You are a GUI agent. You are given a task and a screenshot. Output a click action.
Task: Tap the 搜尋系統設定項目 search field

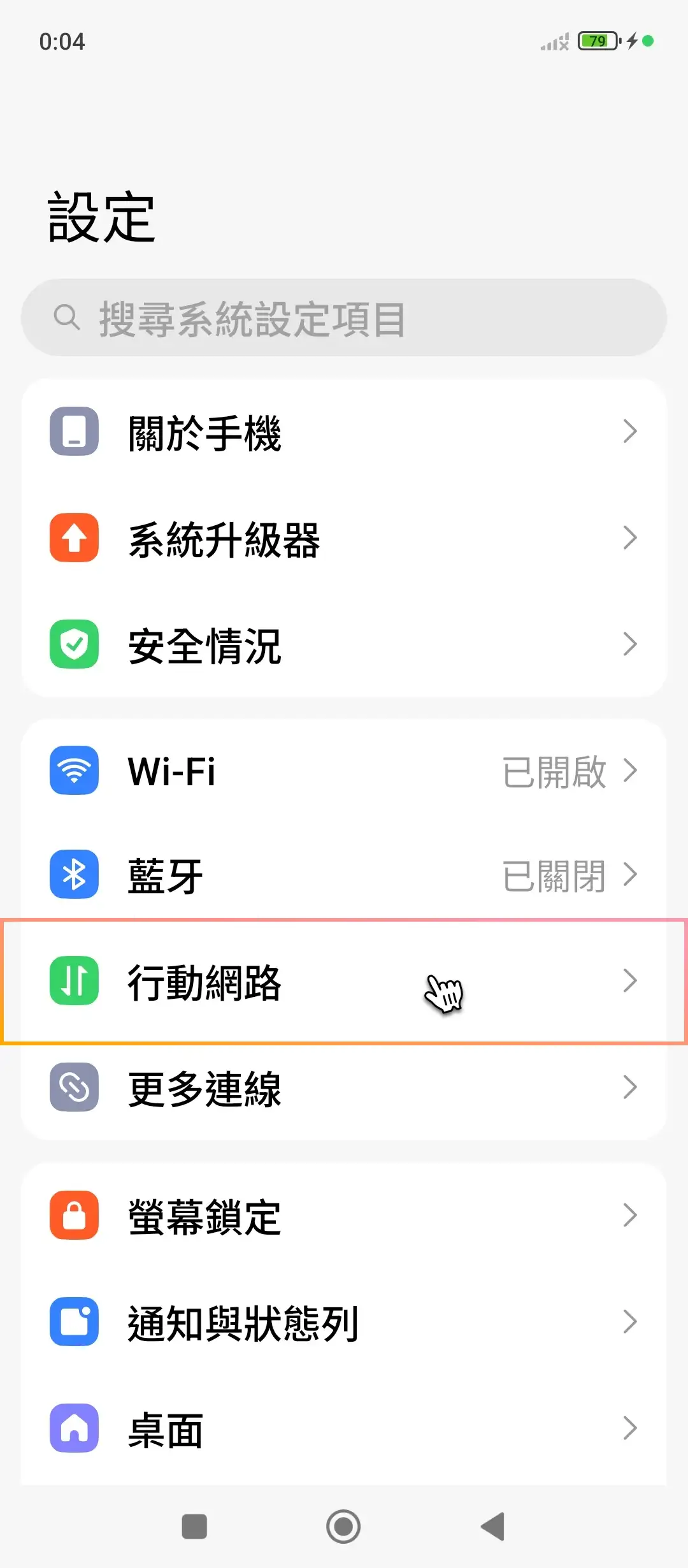click(344, 318)
